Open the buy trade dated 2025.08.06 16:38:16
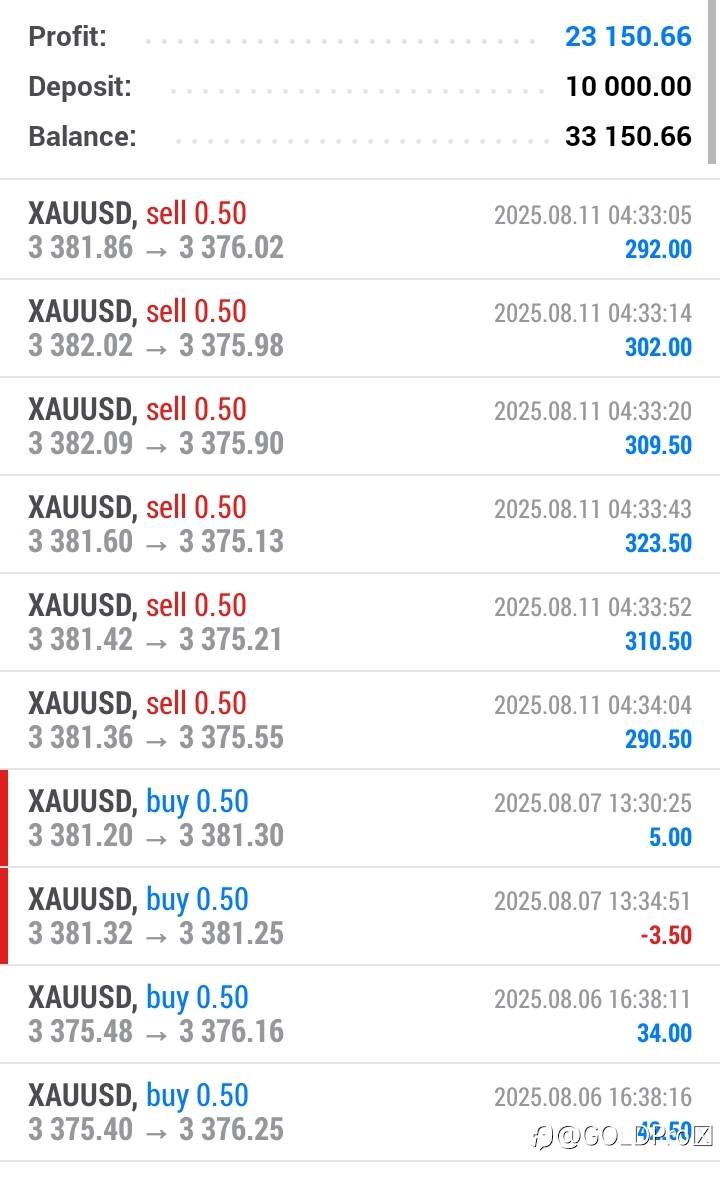 360,1113
